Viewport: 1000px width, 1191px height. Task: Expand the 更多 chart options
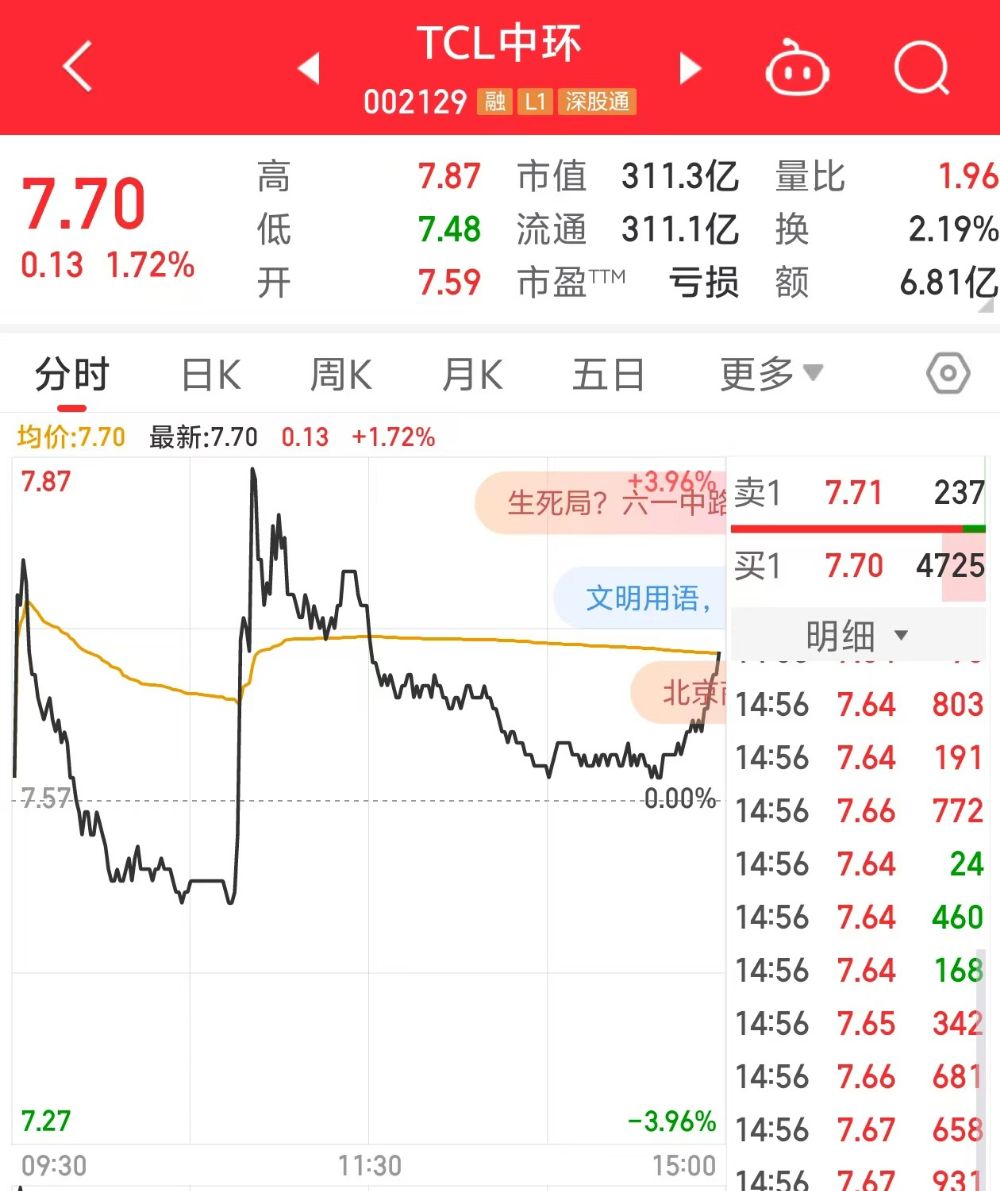[770, 375]
